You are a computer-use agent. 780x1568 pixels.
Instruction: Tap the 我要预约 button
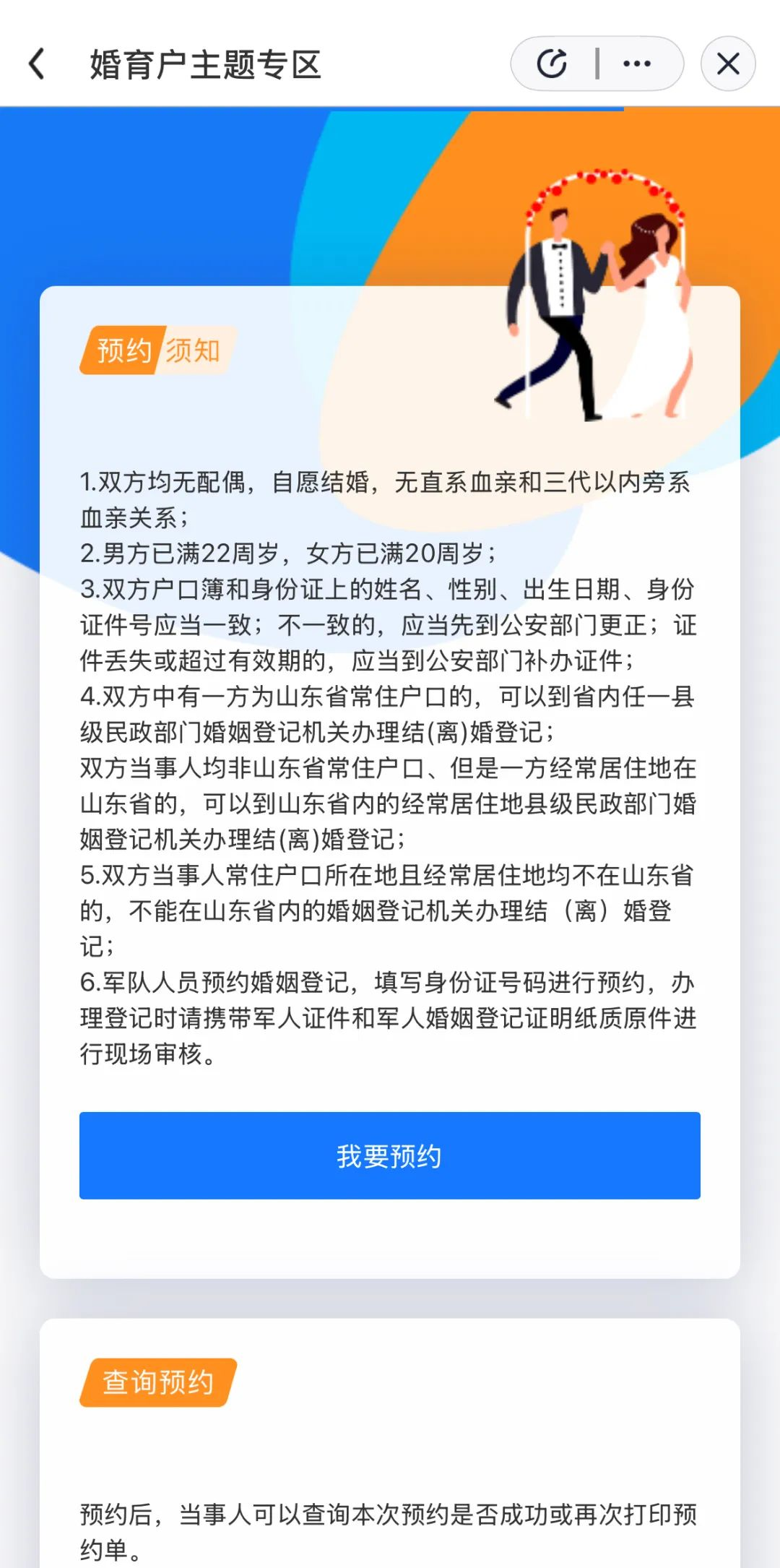tap(390, 1155)
